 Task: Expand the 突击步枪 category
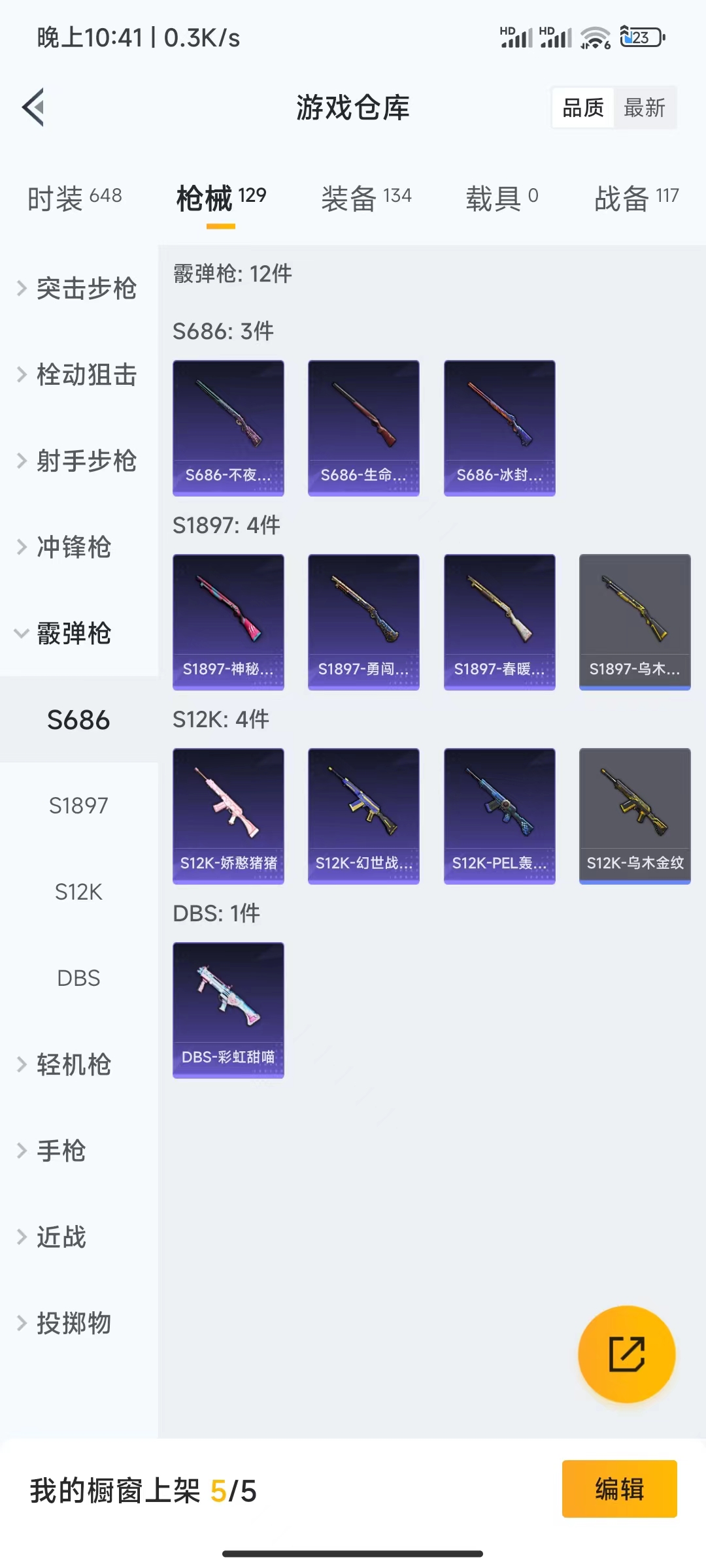pyautogui.click(x=78, y=289)
